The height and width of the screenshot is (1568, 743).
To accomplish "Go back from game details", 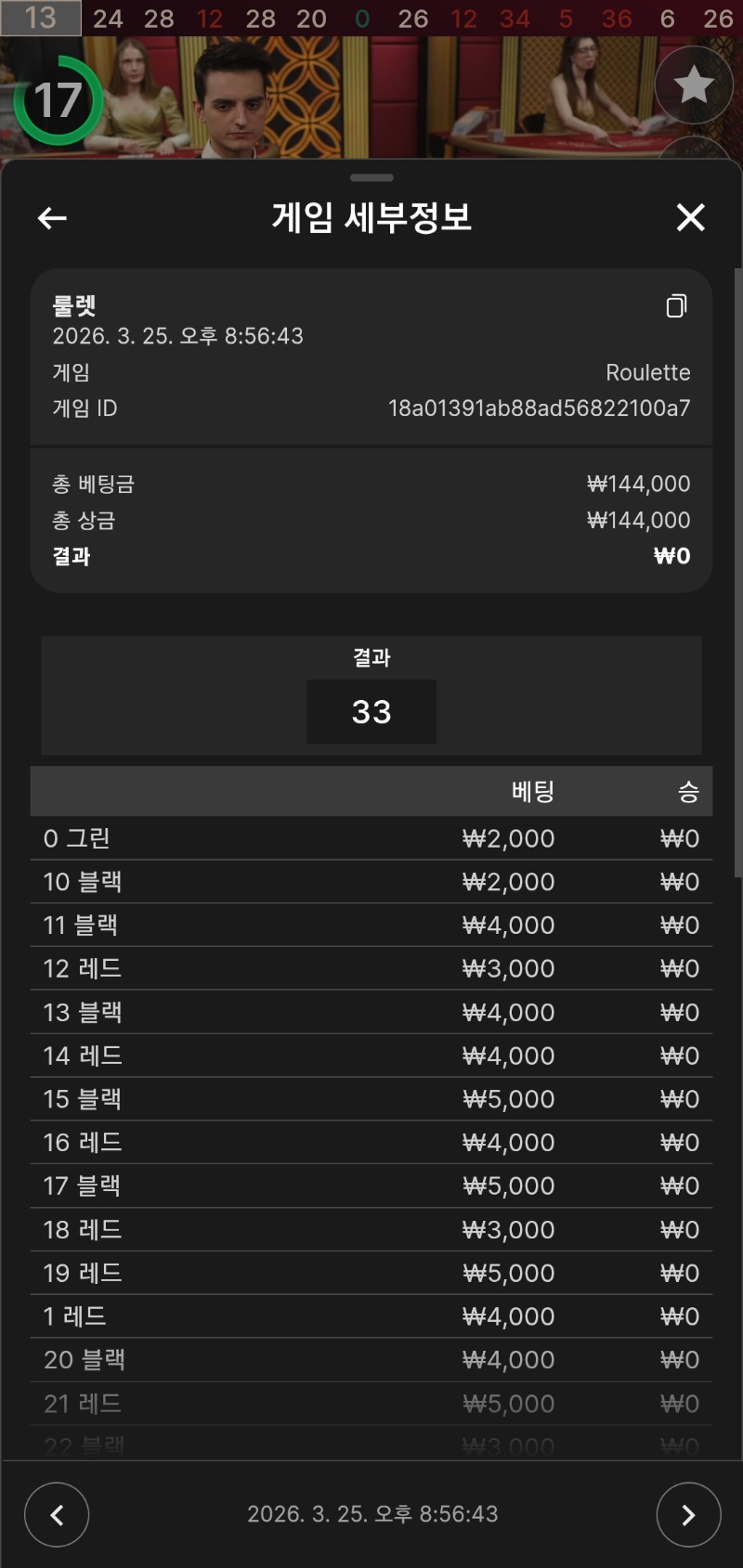I will pyautogui.click(x=52, y=218).
